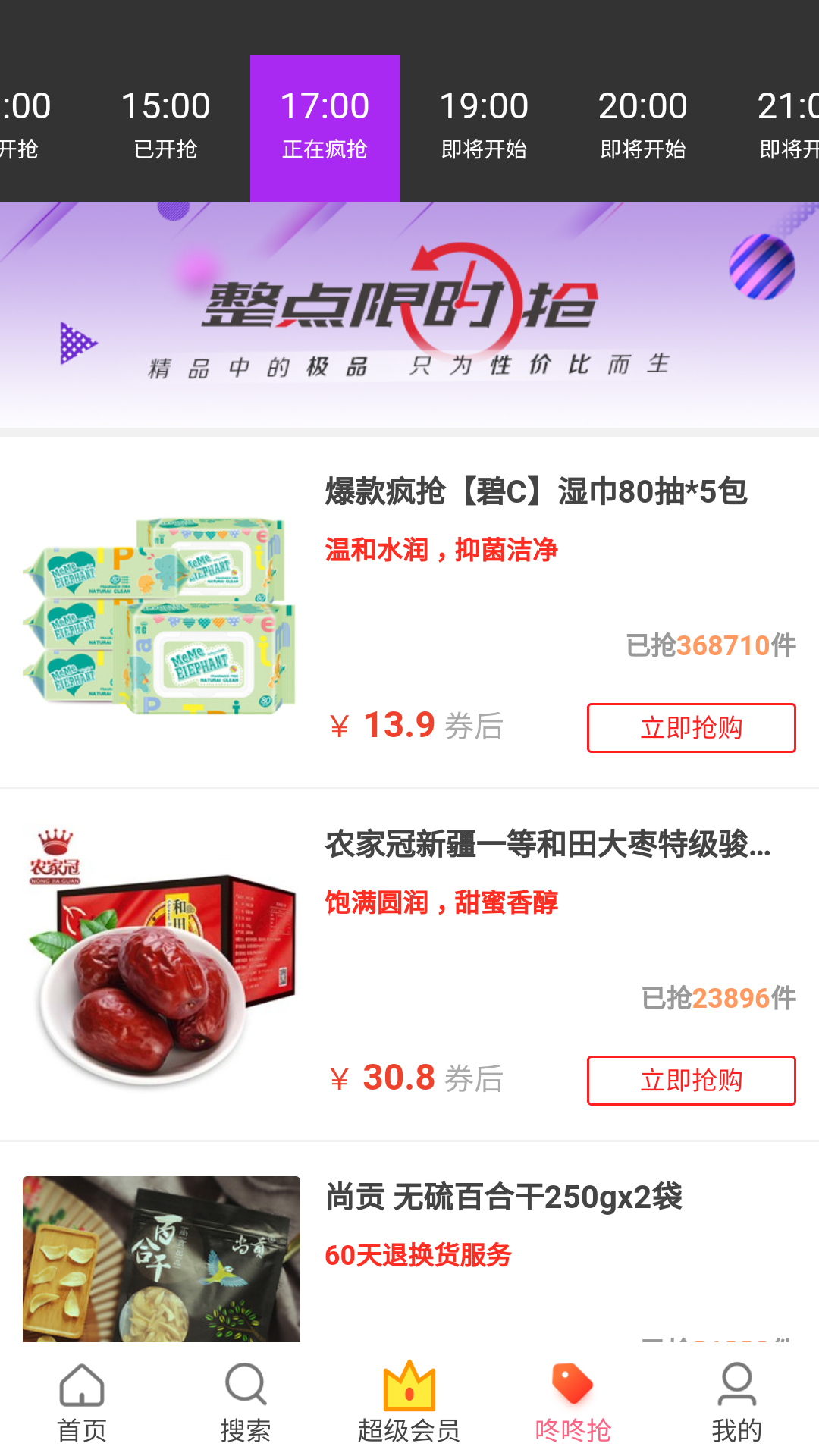Switch to the 19:00 time slot

(484, 125)
